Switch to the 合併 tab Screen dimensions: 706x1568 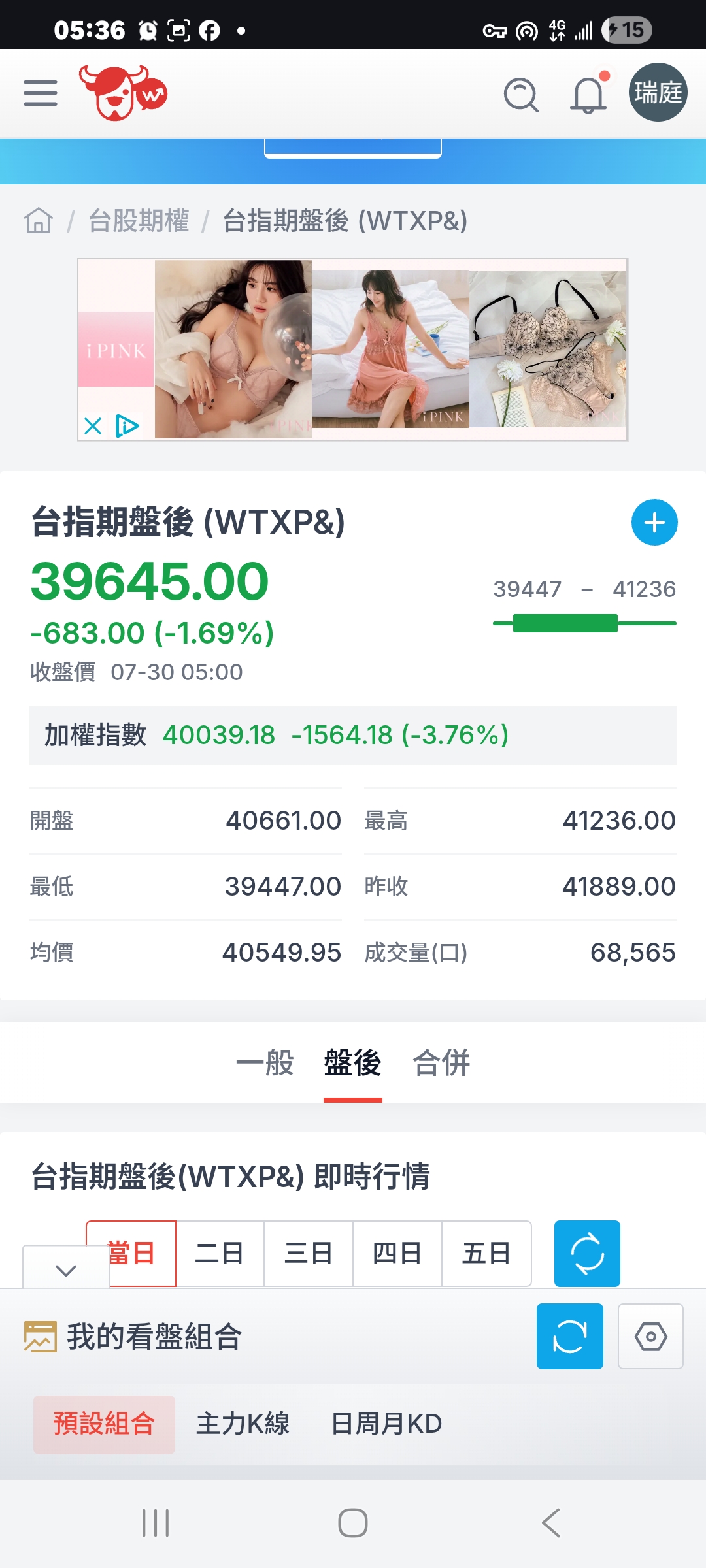[x=441, y=1063]
